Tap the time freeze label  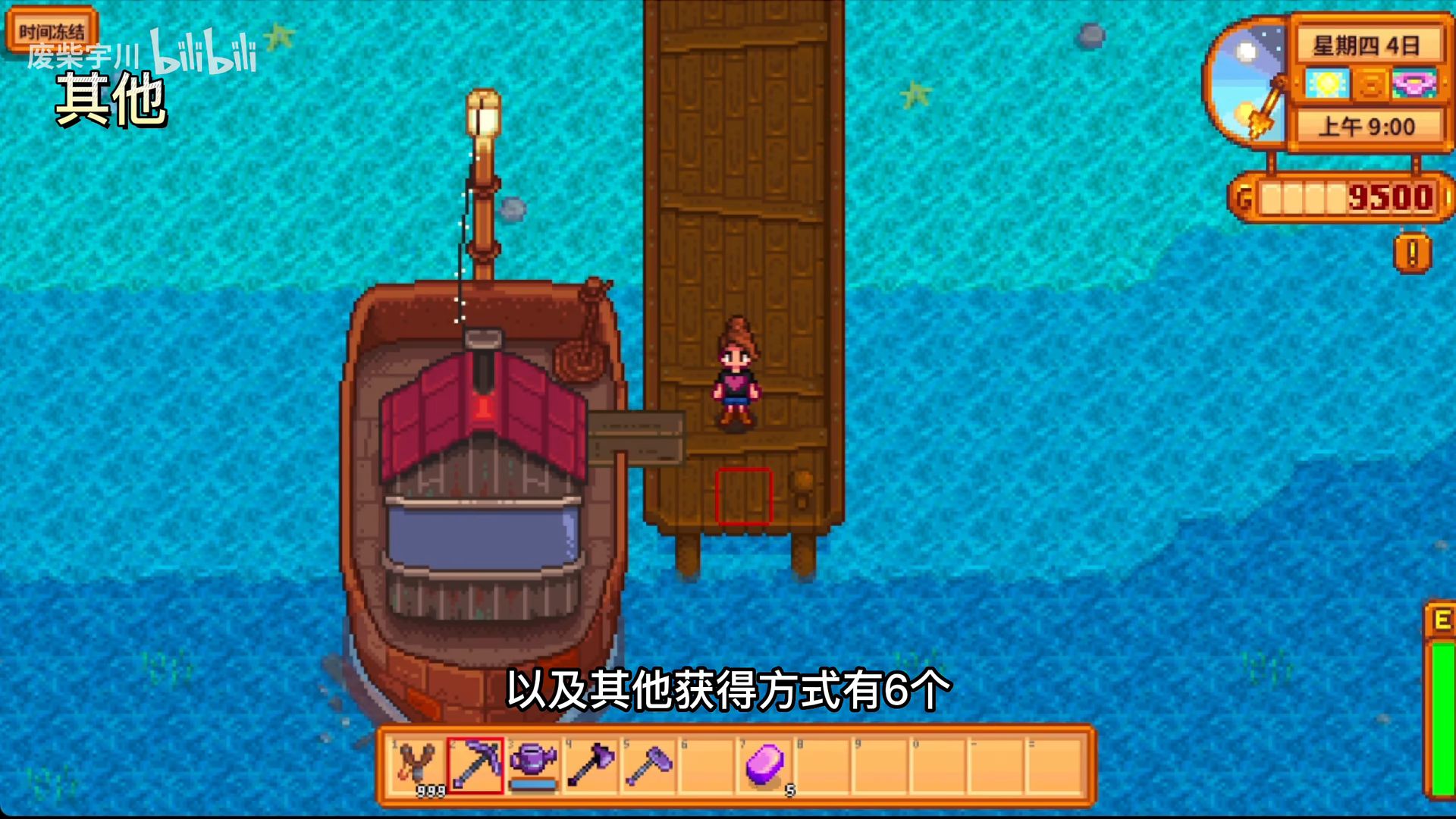(x=52, y=31)
